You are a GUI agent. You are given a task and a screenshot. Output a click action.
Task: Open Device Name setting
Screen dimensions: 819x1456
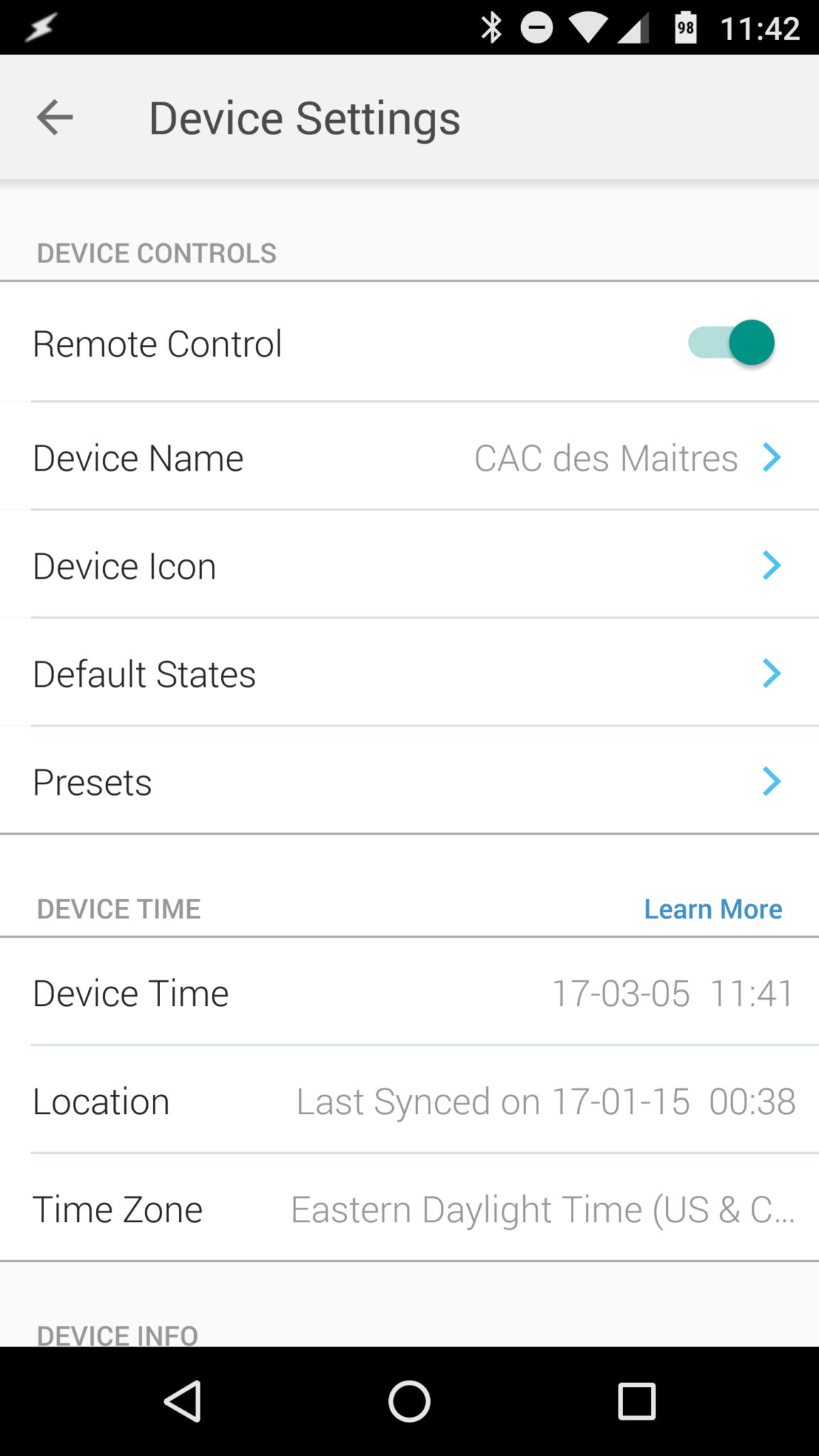point(409,458)
